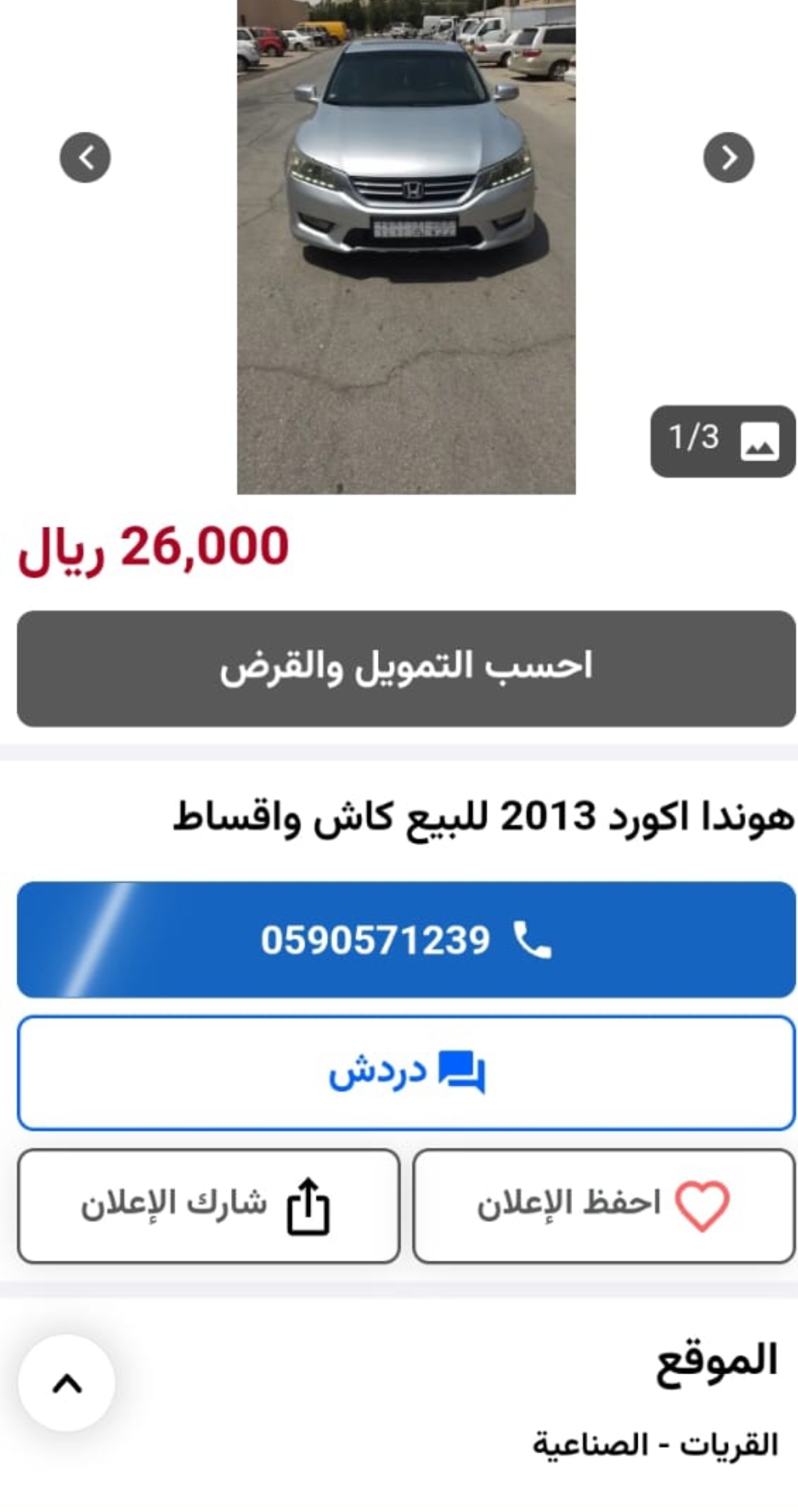Show the next car photo
This screenshot has width=798, height=1512.
pos(728,157)
